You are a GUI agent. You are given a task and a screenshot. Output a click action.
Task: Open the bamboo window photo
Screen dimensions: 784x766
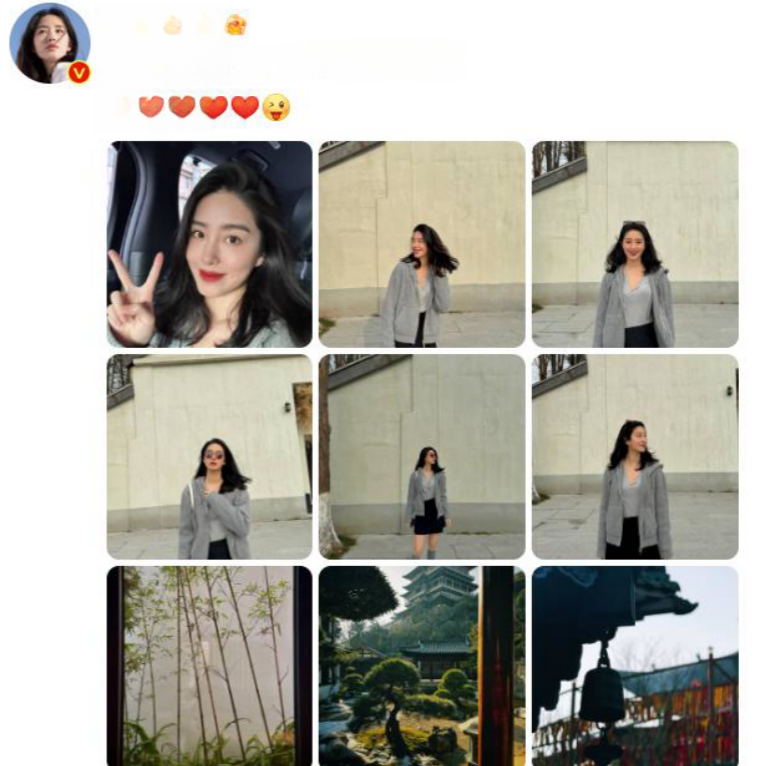209,665
